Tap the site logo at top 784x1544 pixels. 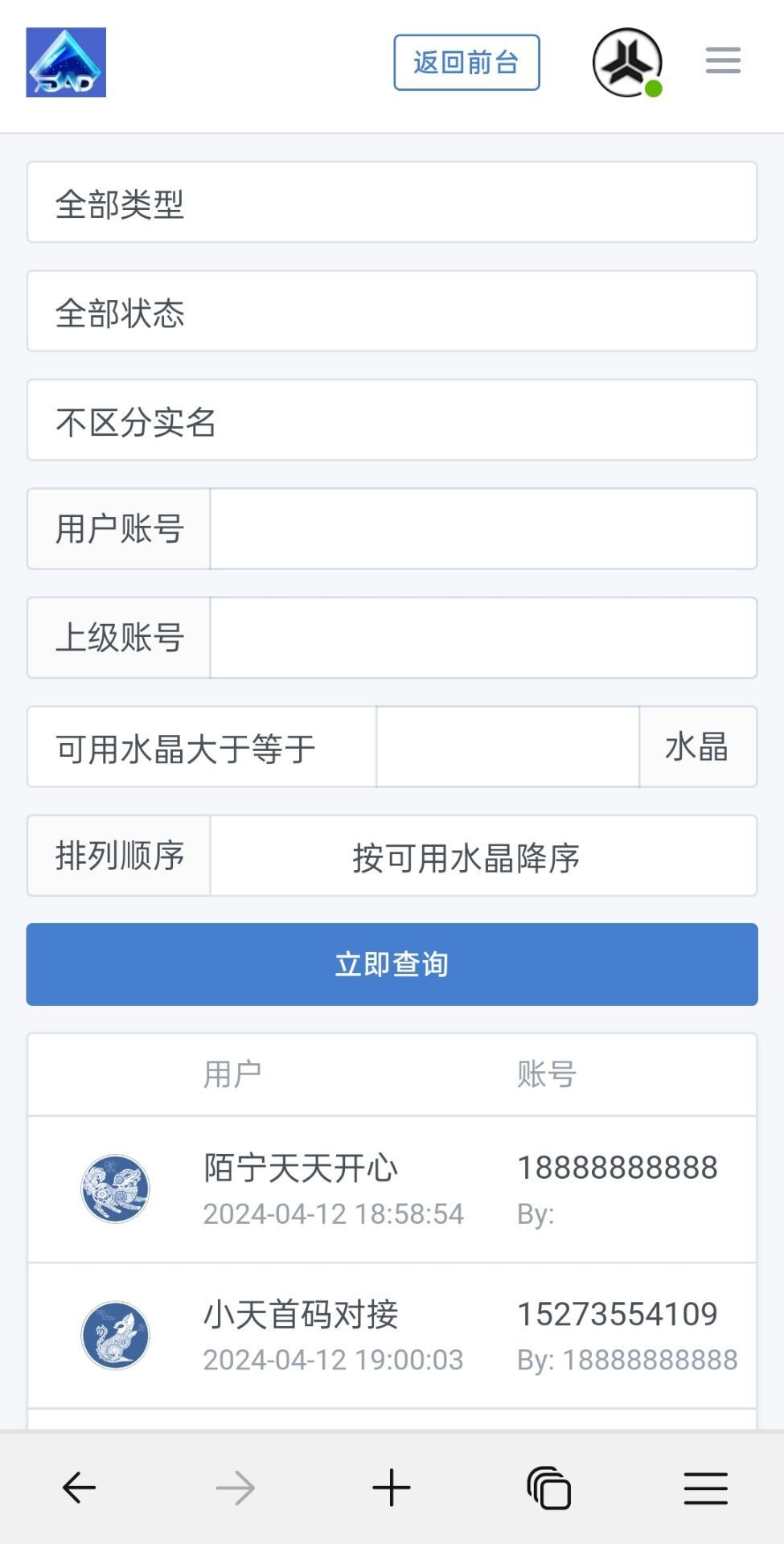click(66, 63)
